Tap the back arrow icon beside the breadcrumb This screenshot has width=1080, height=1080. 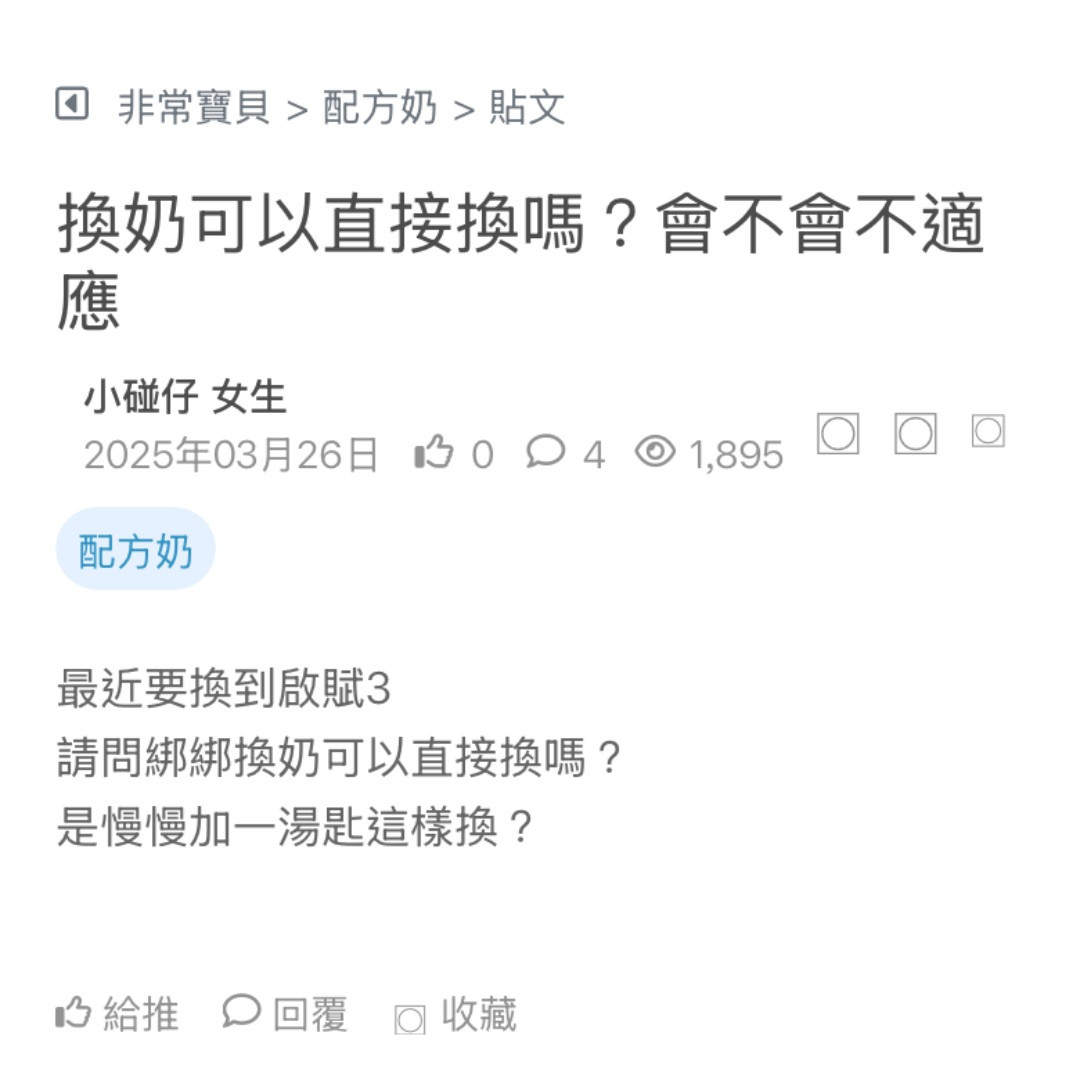tap(72, 104)
